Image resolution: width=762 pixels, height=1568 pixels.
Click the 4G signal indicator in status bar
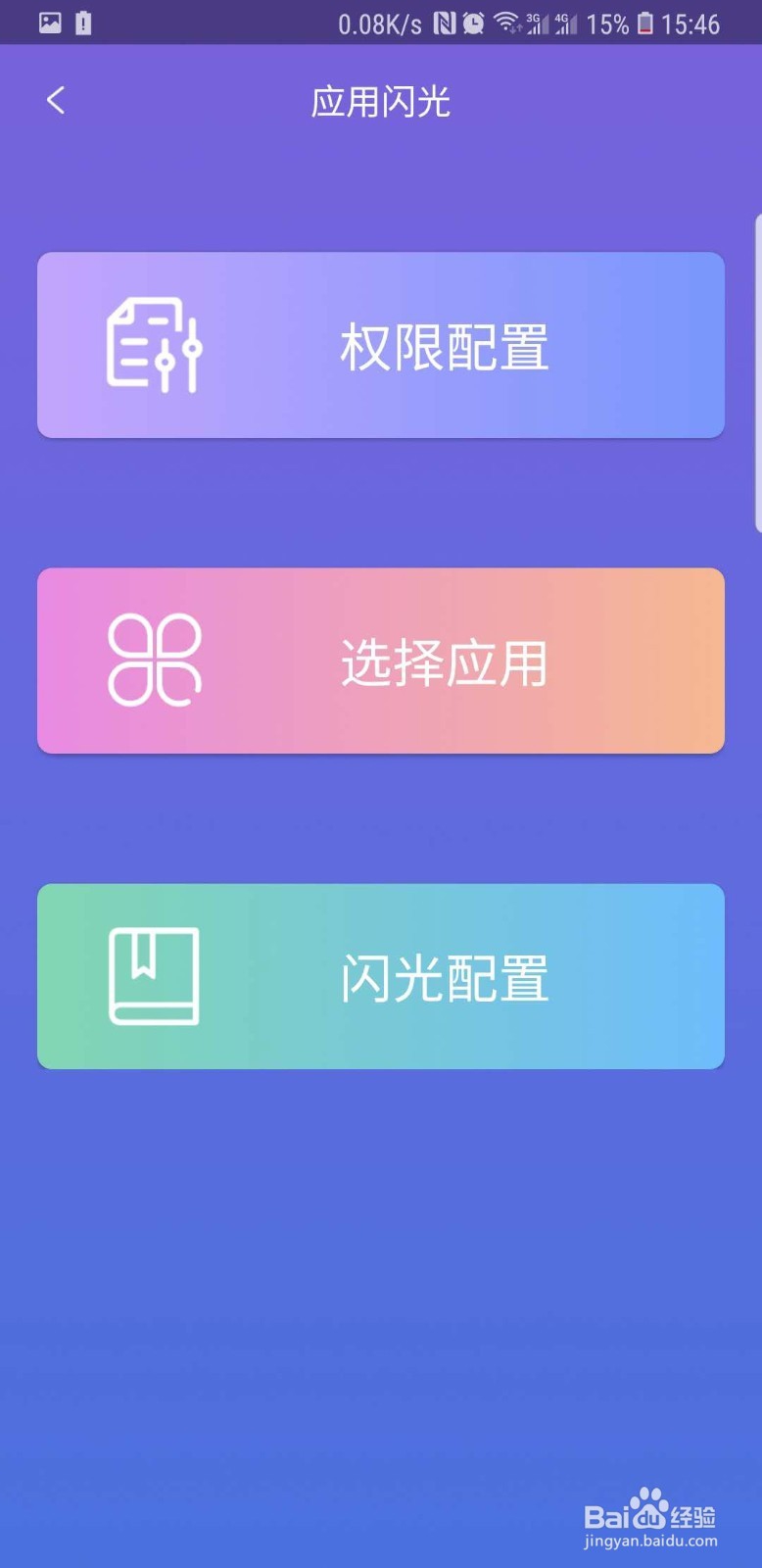566,22
